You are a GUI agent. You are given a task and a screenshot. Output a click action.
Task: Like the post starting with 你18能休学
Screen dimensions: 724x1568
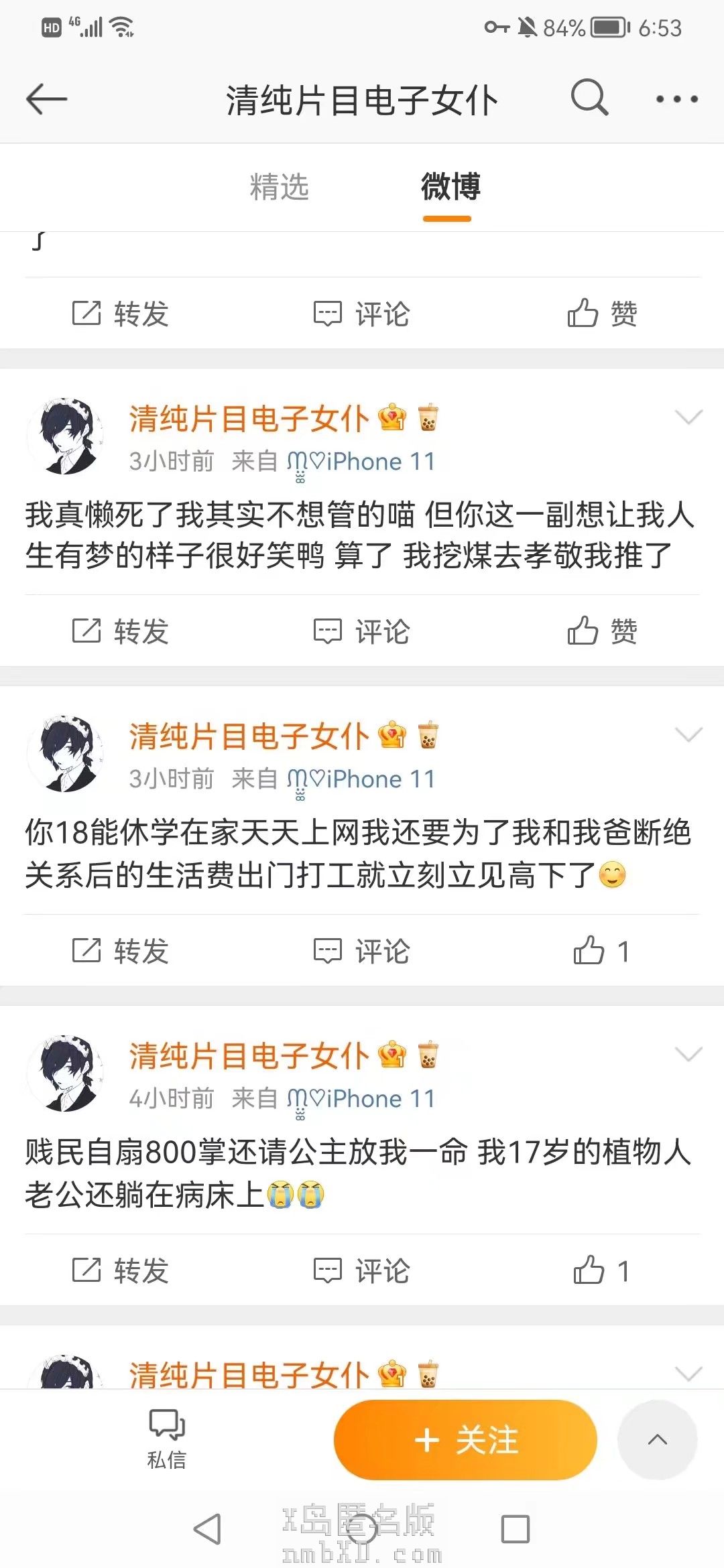[601, 951]
